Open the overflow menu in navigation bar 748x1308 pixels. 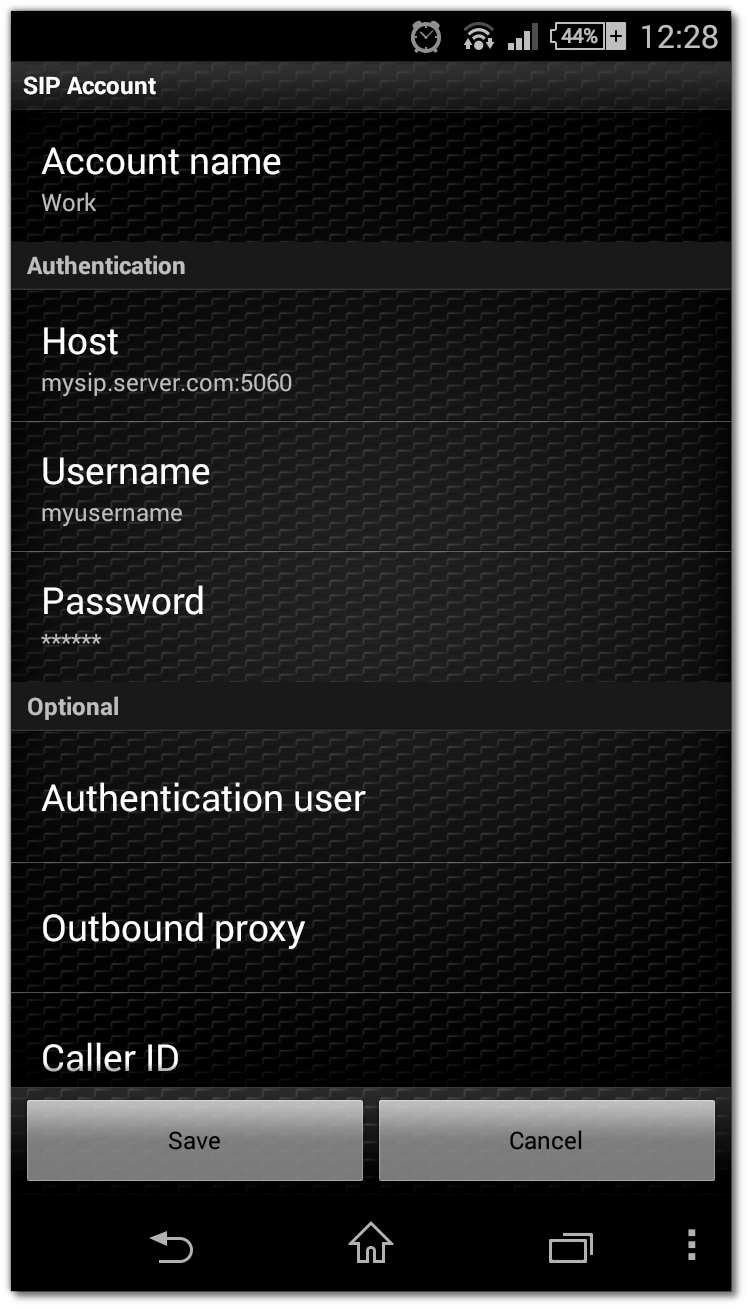point(691,1246)
